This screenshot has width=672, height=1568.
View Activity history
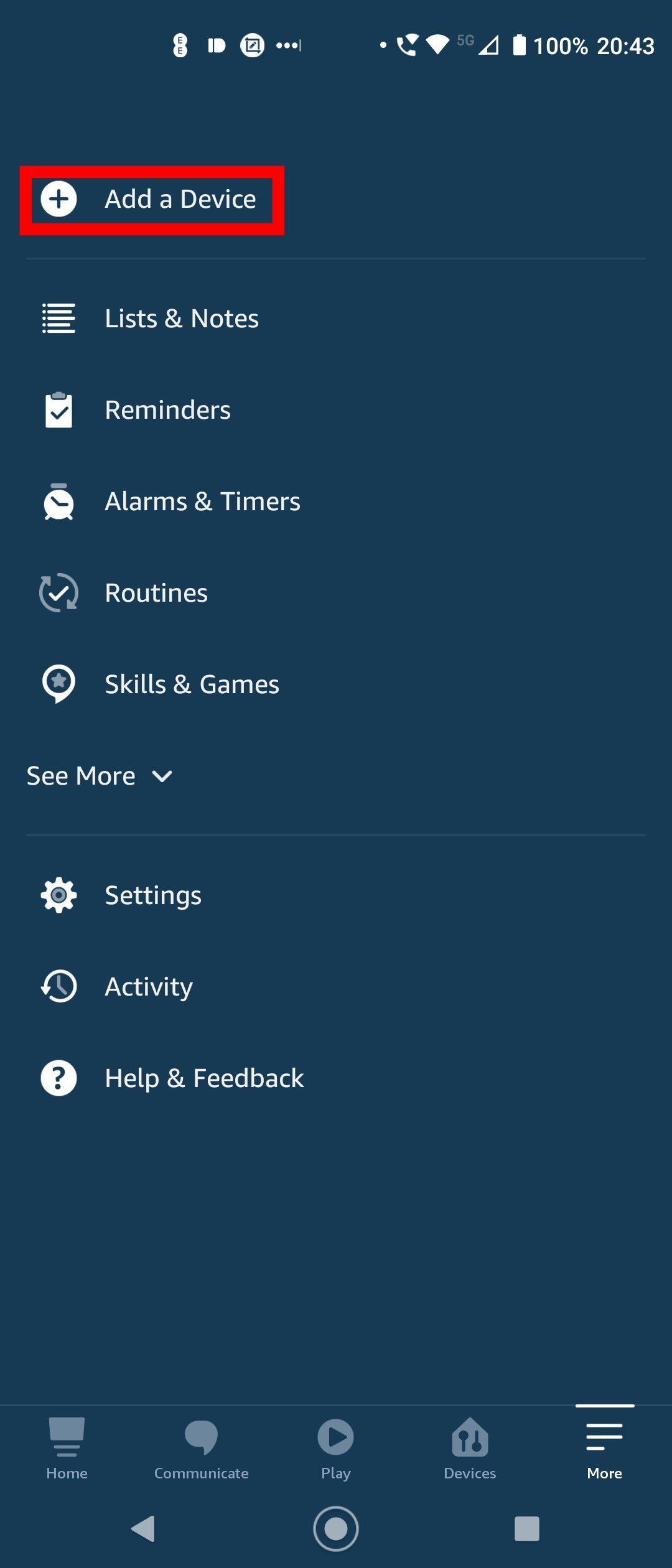pos(148,987)
